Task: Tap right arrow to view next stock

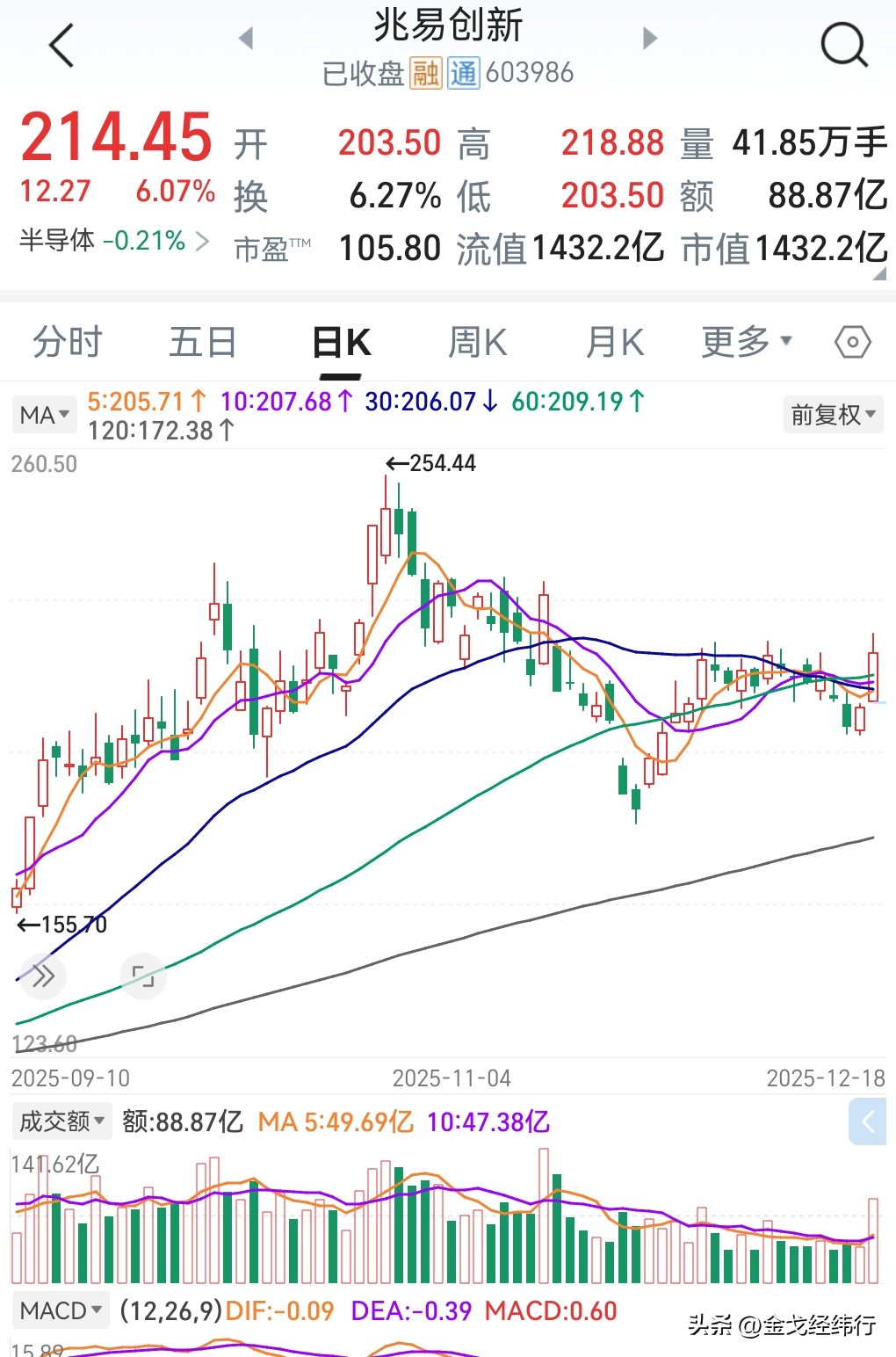Action: (649, 39)
